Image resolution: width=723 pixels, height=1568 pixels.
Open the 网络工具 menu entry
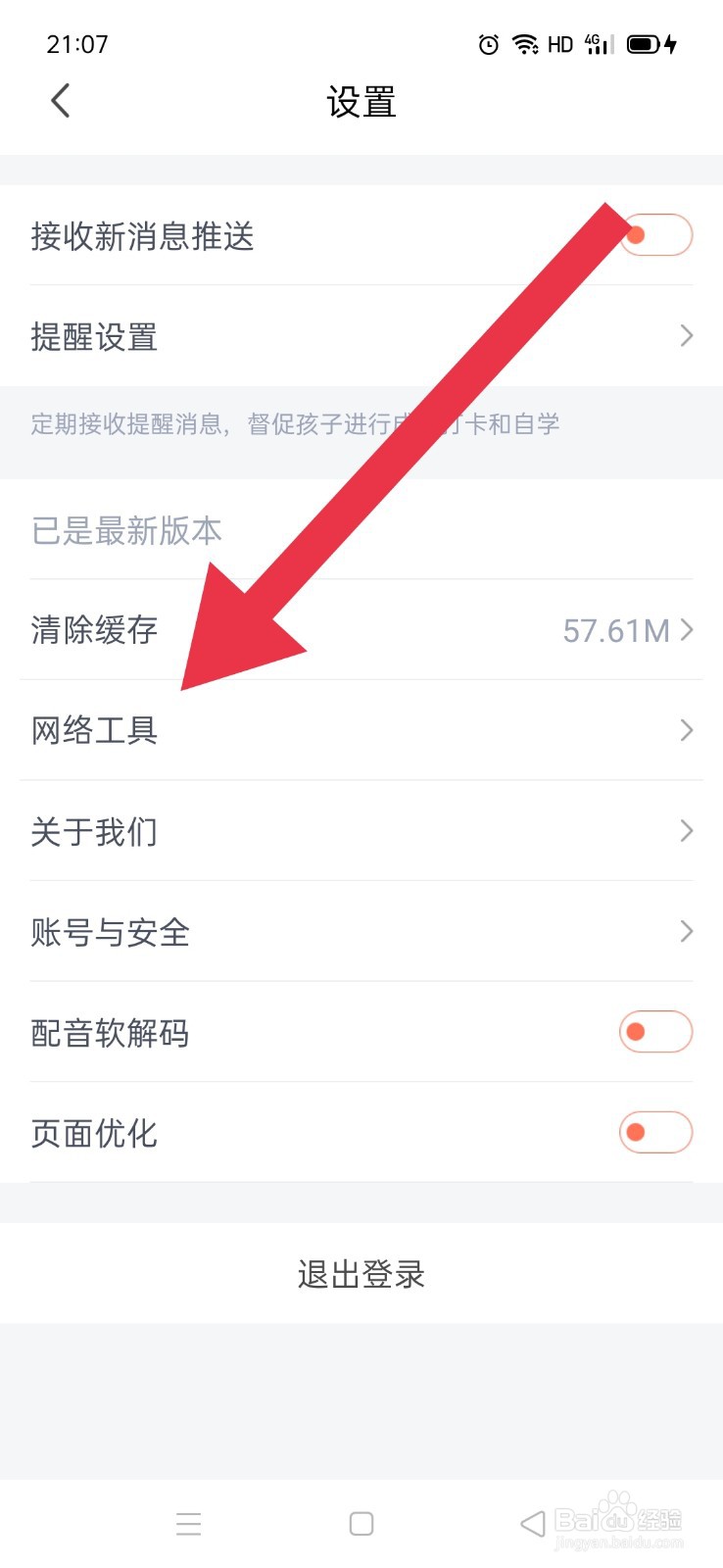pyautogui.click(x=93, y=730)
